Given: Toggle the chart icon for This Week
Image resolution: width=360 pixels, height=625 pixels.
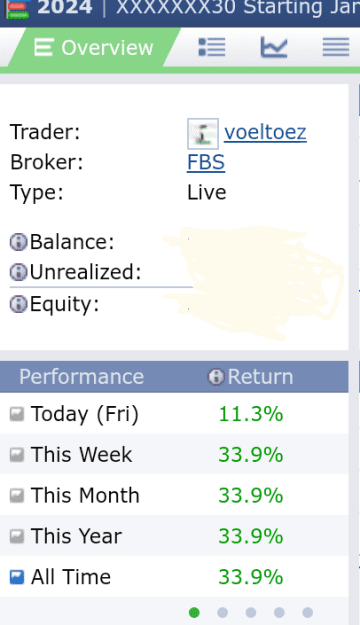Looking at the screenshot, I should (17, 455).
